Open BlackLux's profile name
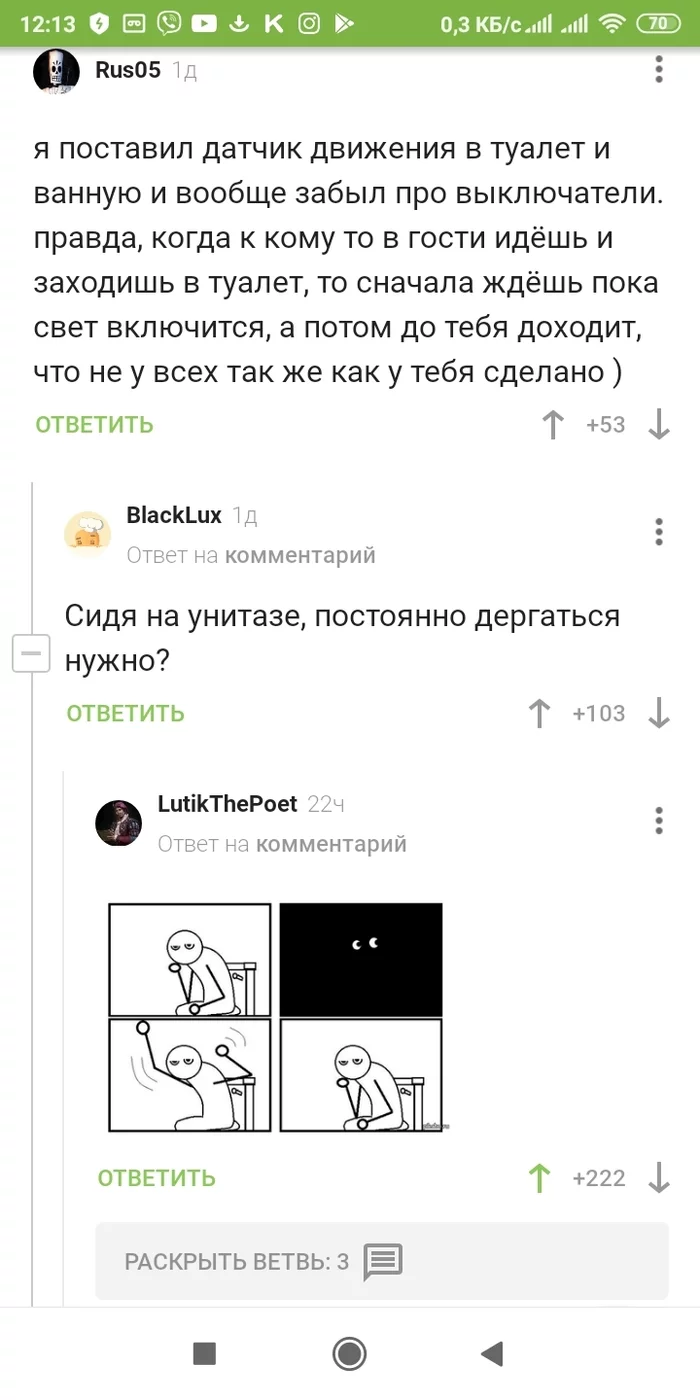The image size is (700, 1400). [174, 515]
